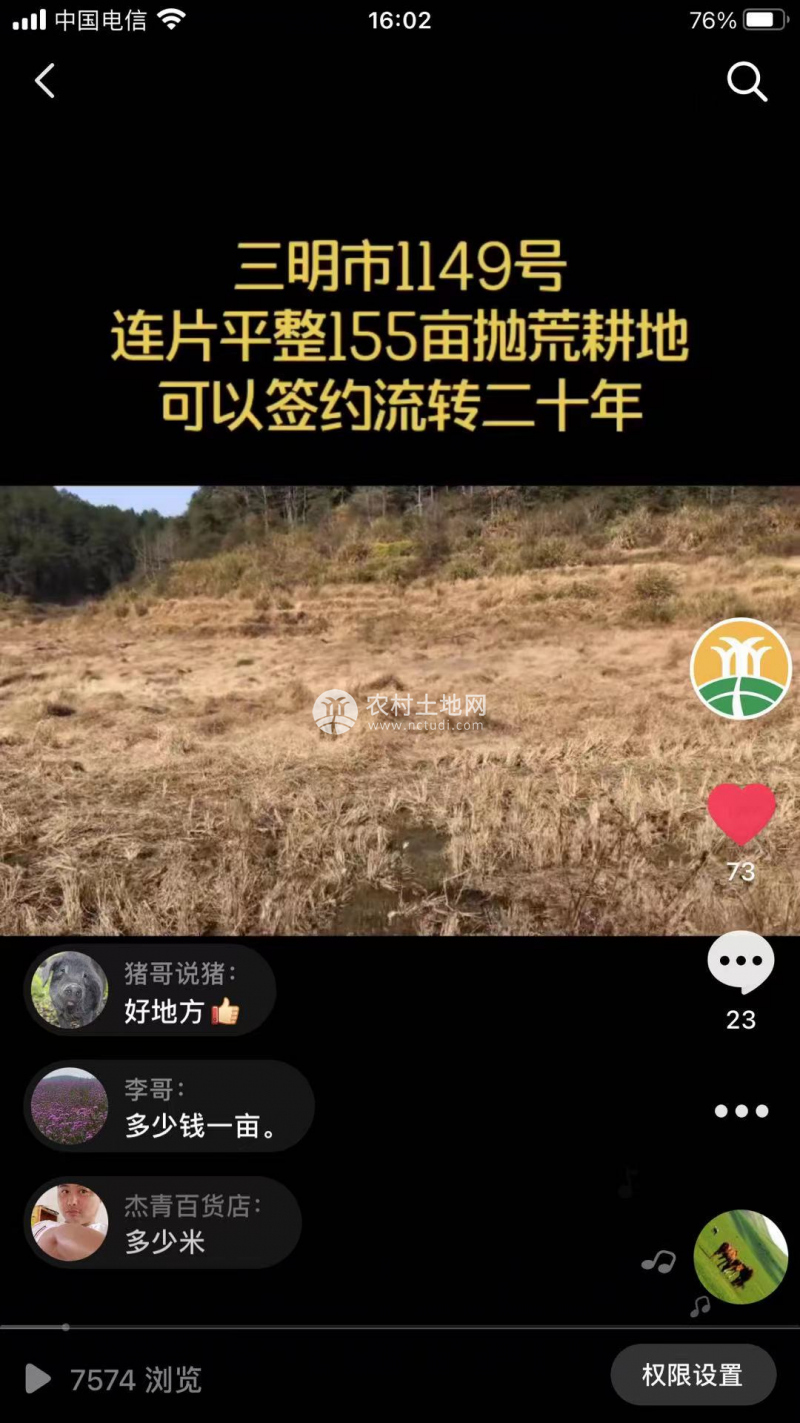Open the spinning music disc

tap(741, 1257)
